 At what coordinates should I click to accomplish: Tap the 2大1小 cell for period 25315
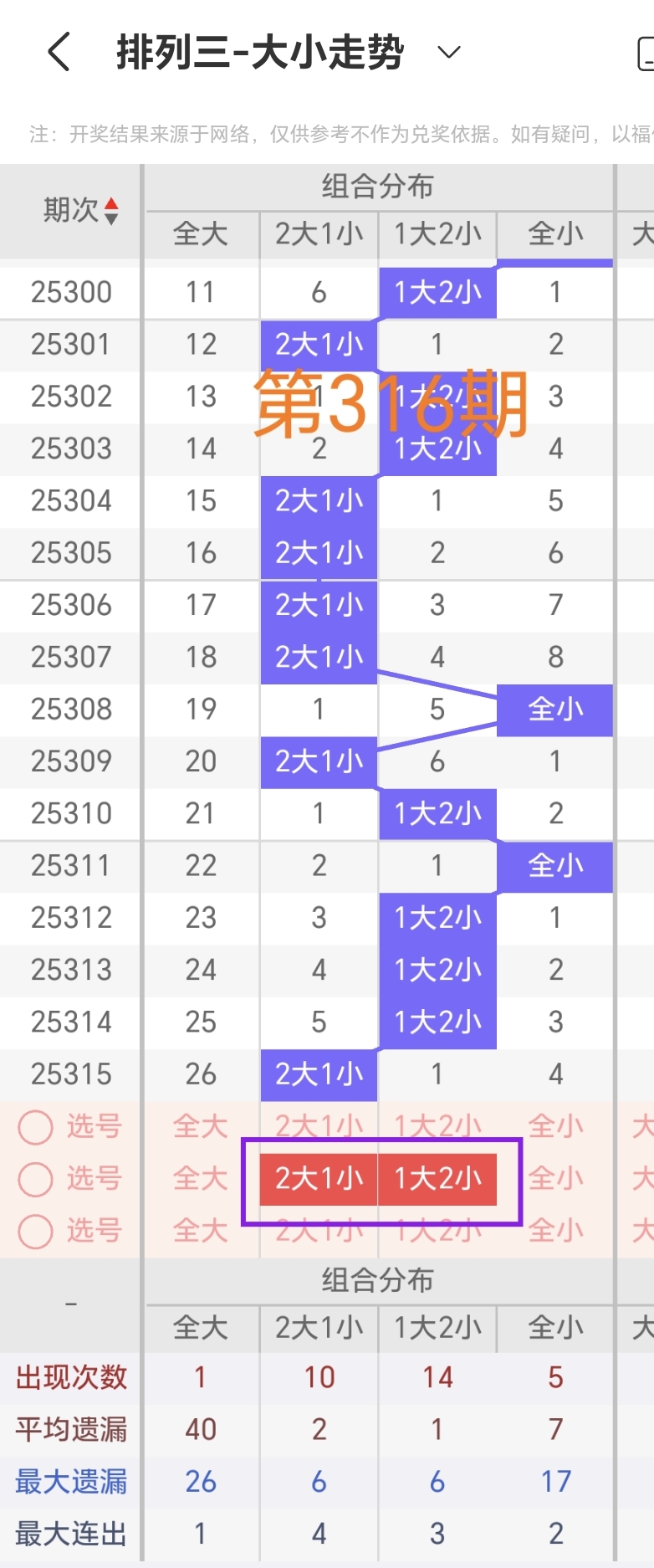click(319, 1074)
